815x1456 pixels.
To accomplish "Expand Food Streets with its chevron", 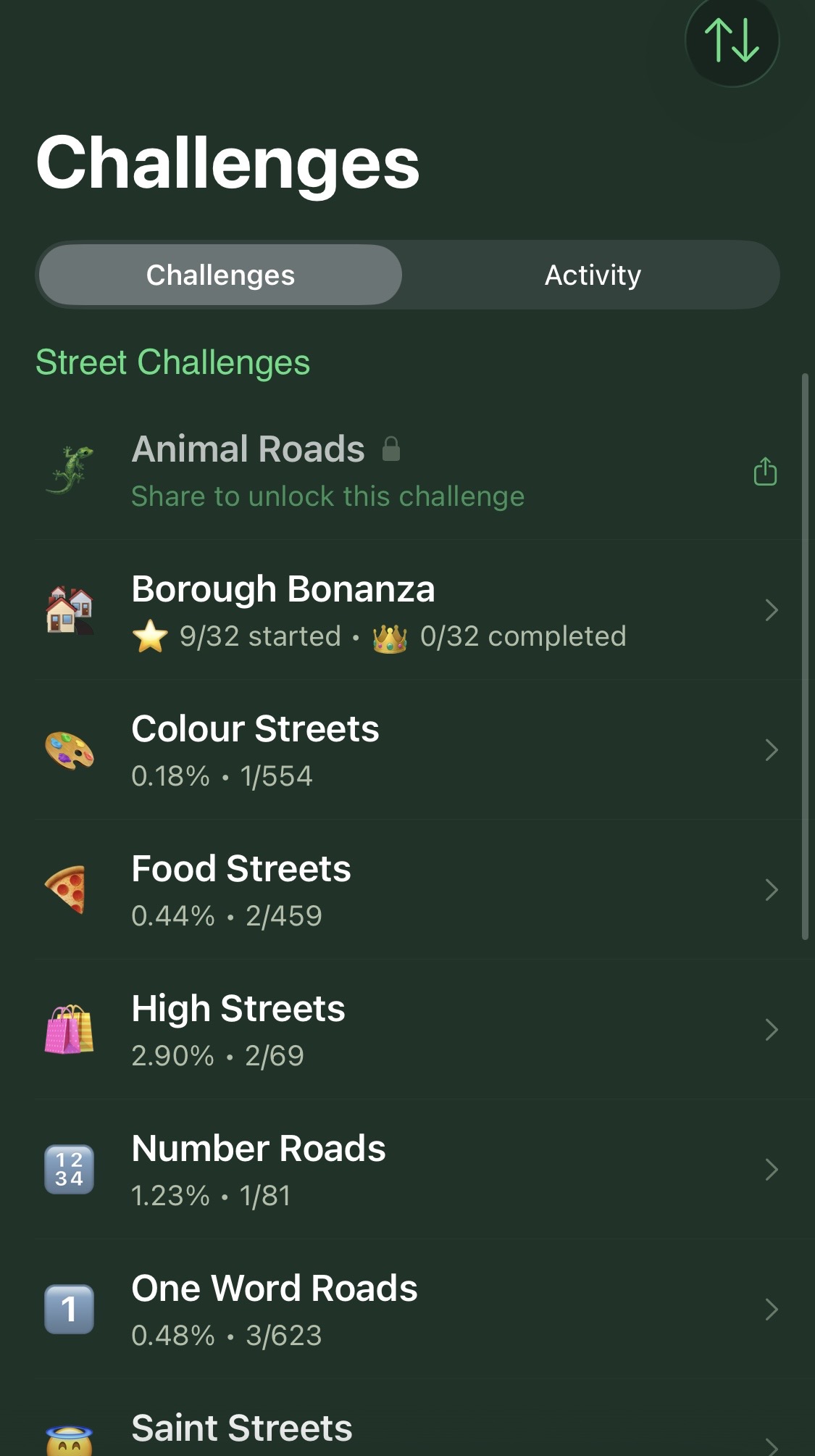I will coord(772,889).
